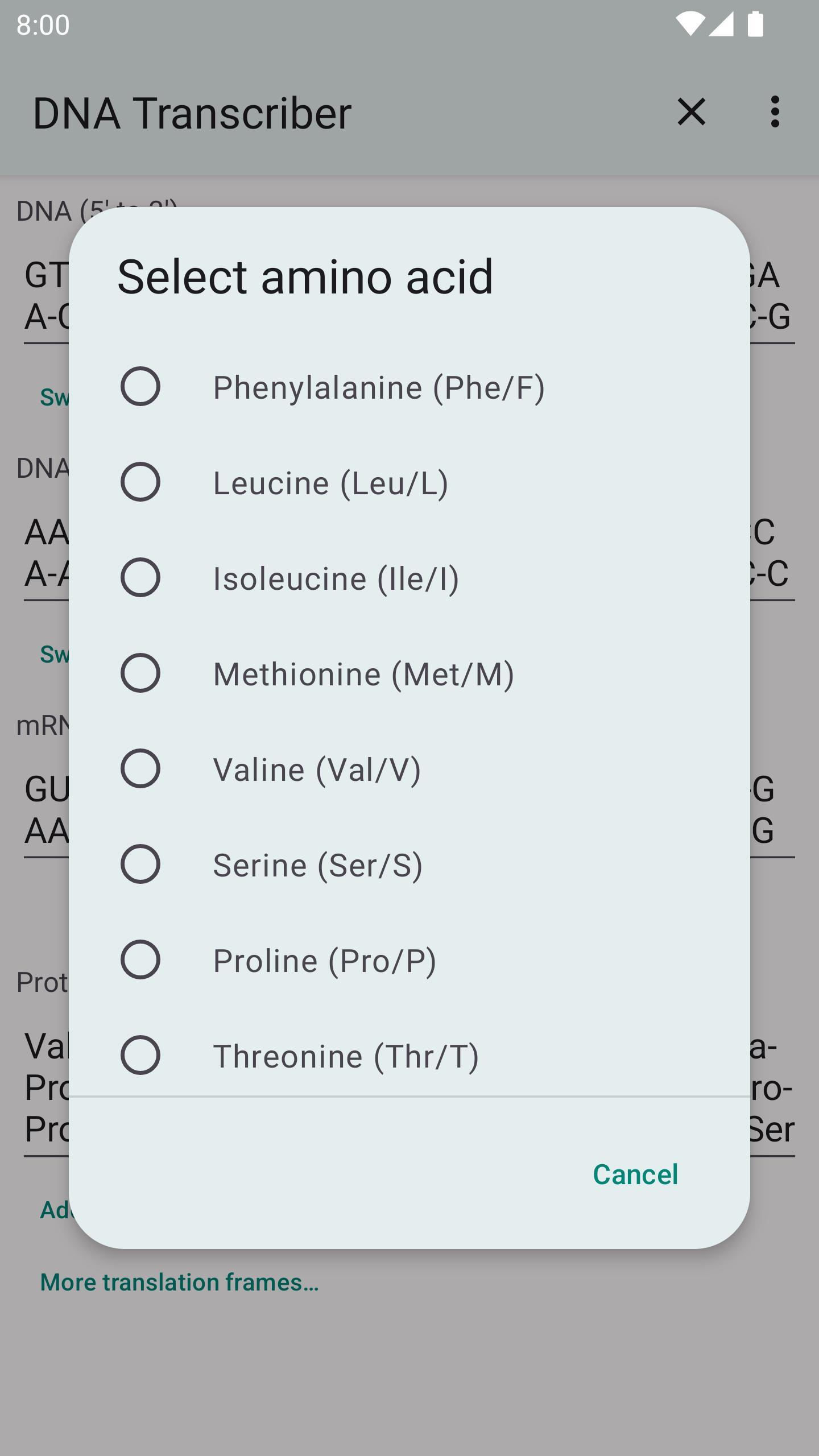Close the DNA Transcriber app
The width and height of the screenshot is (819, 1456).
click(691, 112)
